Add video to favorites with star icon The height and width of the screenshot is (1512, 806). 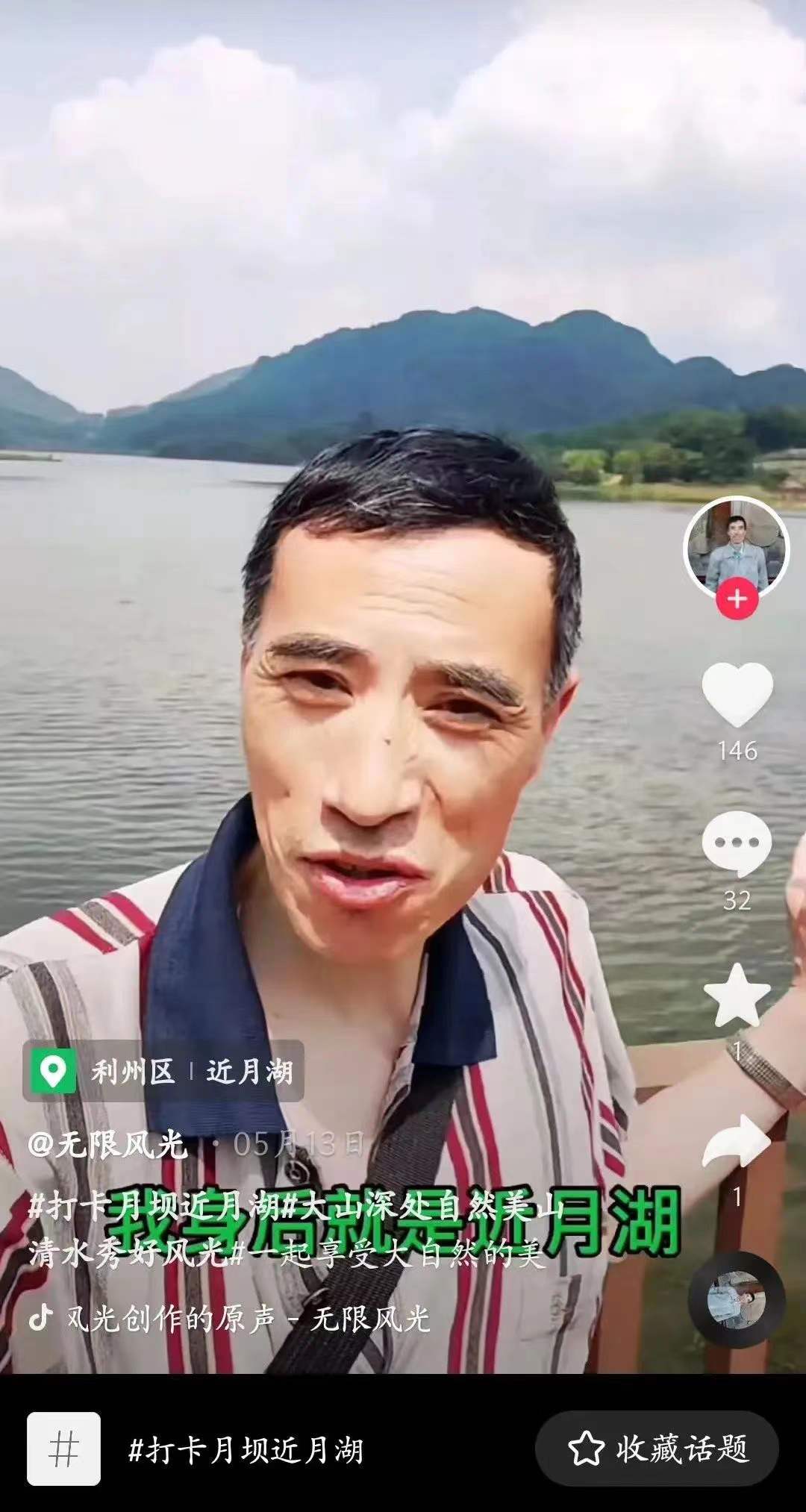coord(737,996)
